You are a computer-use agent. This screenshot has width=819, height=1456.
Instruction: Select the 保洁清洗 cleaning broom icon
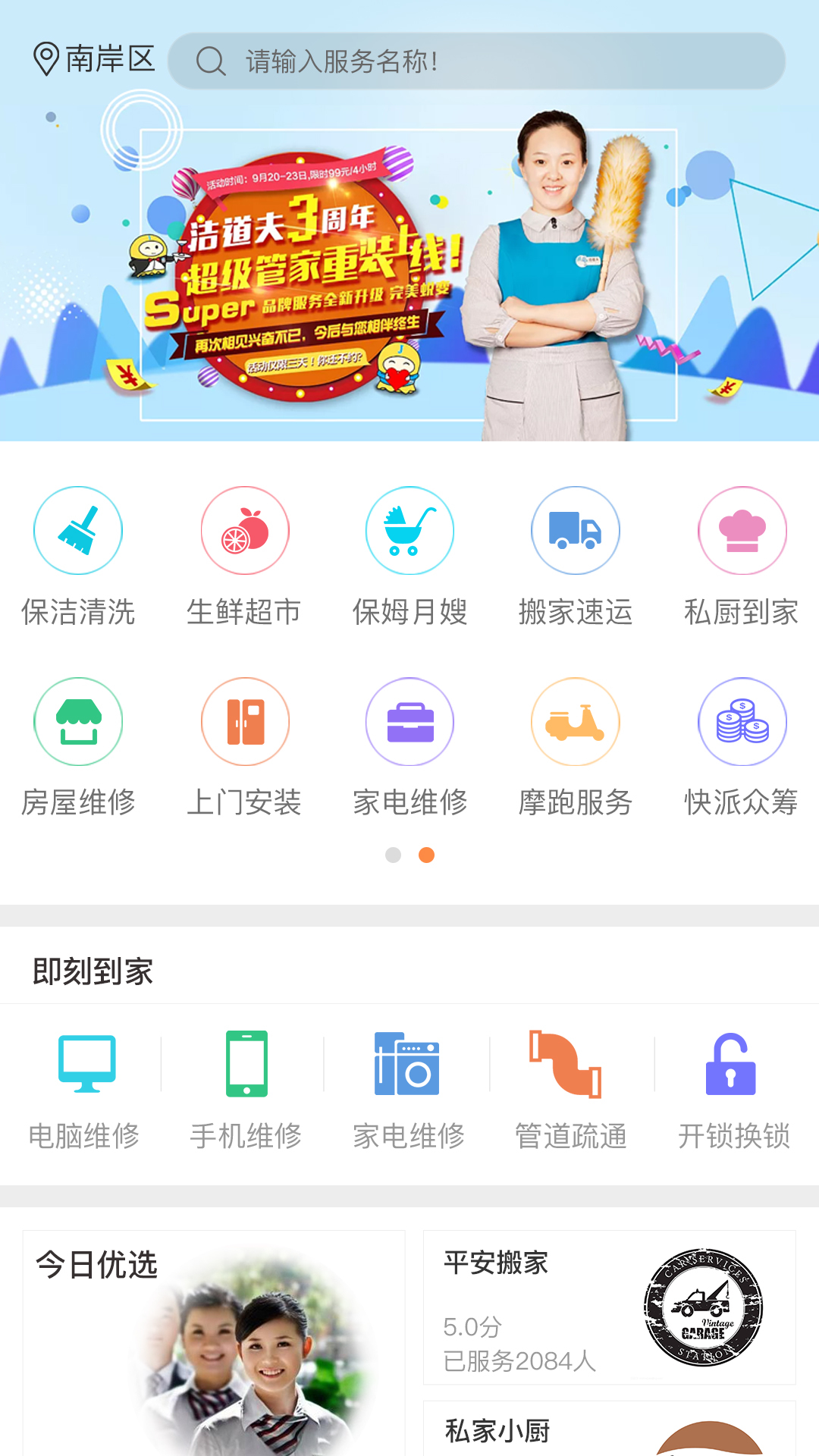click(78, 531)
